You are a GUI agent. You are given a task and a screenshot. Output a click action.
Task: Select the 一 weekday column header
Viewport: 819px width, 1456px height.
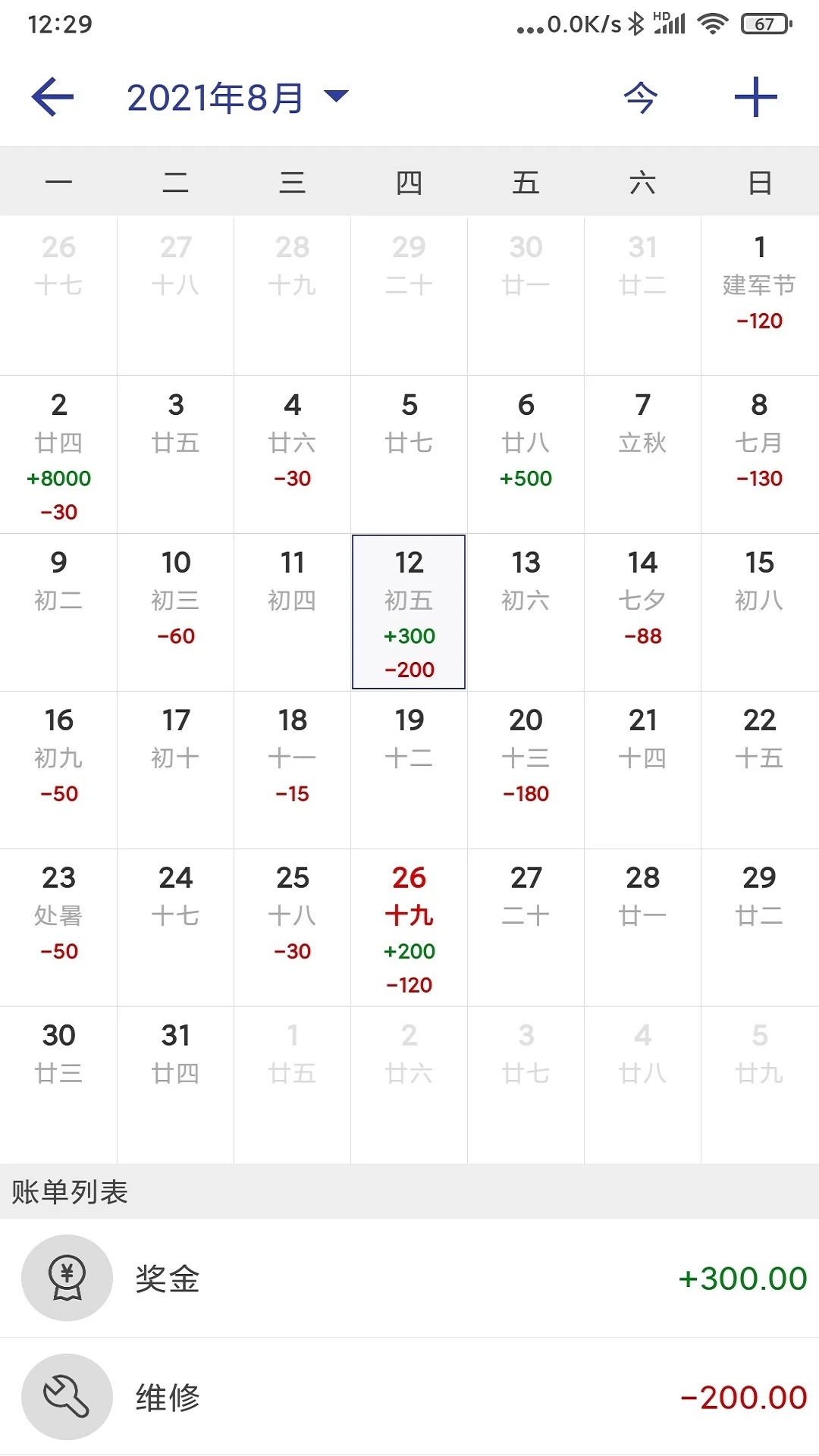58,182
